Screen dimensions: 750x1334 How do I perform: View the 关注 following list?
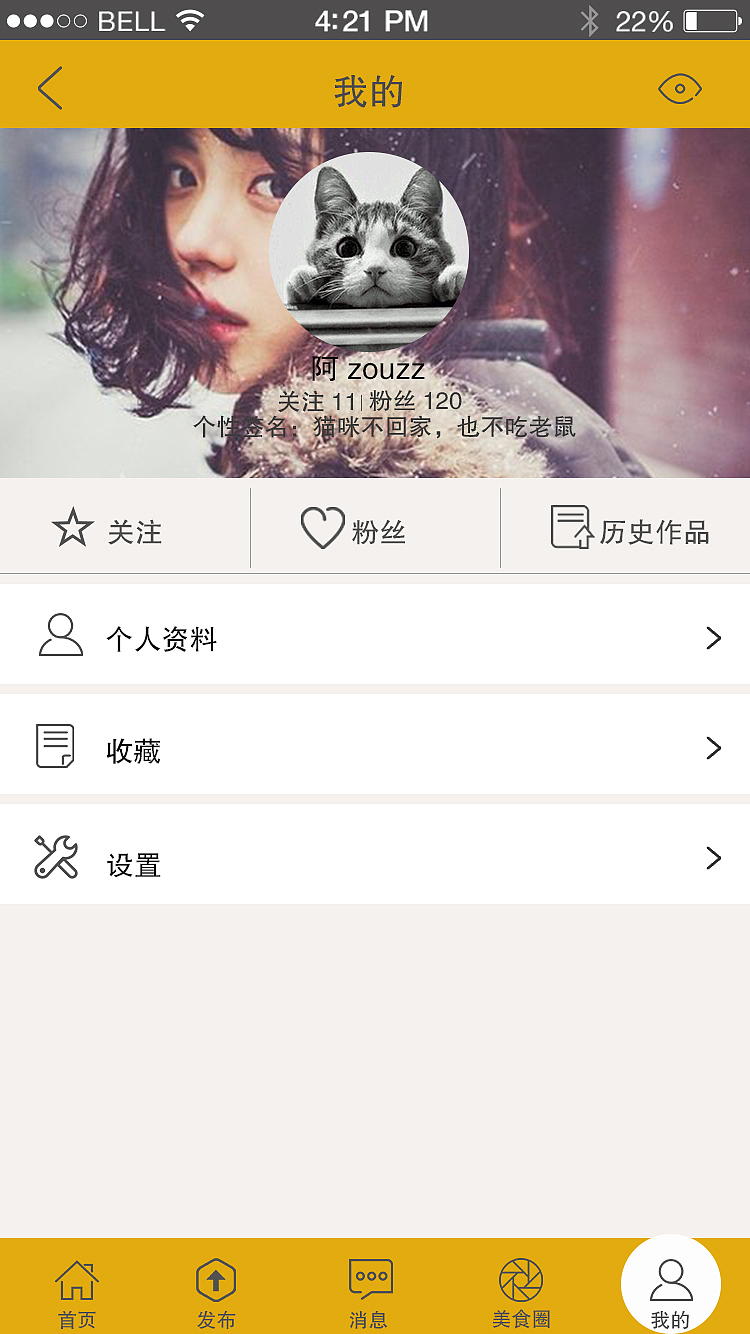point(108,529)
